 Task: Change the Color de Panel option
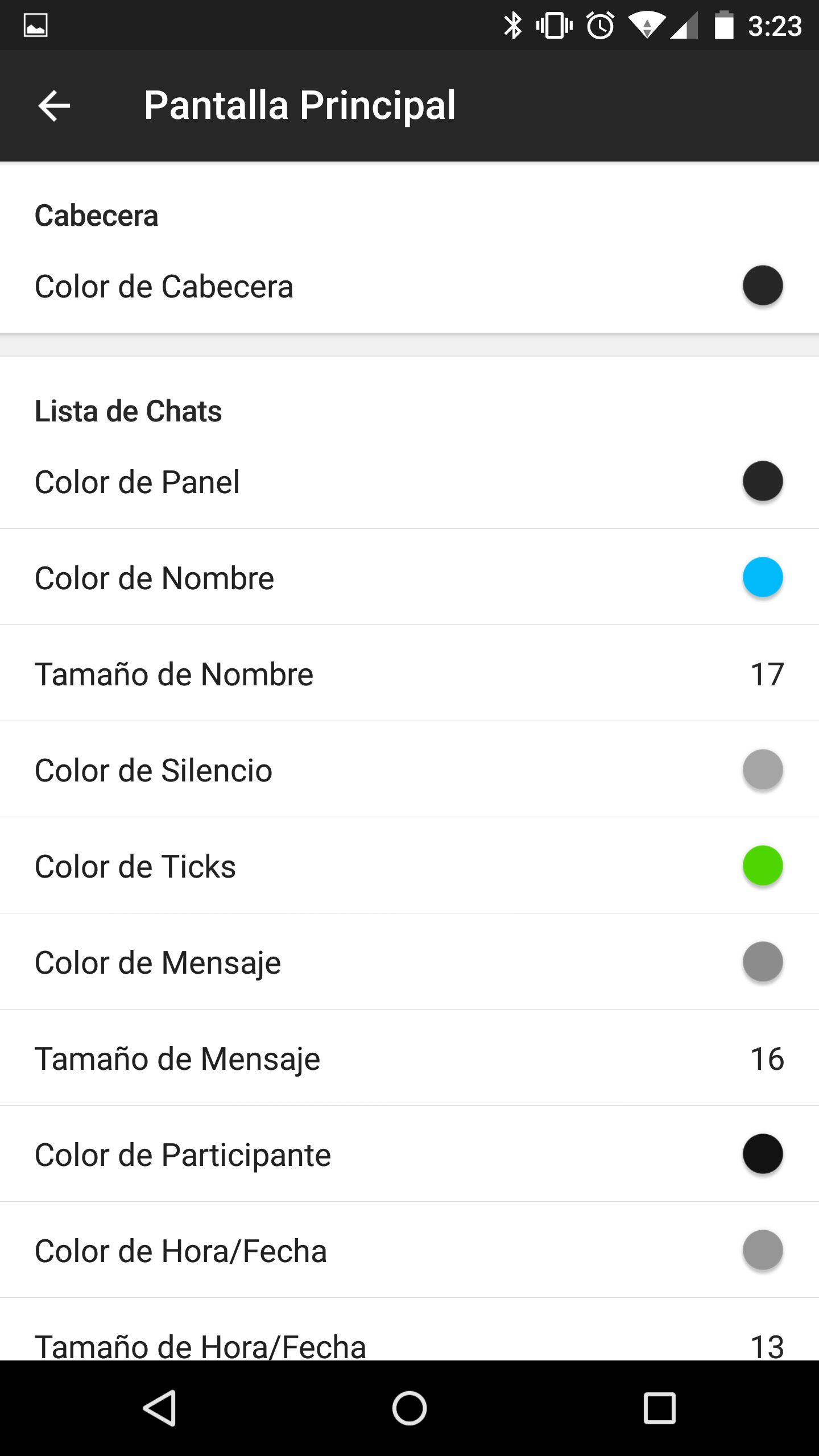[x=409, y=481]
